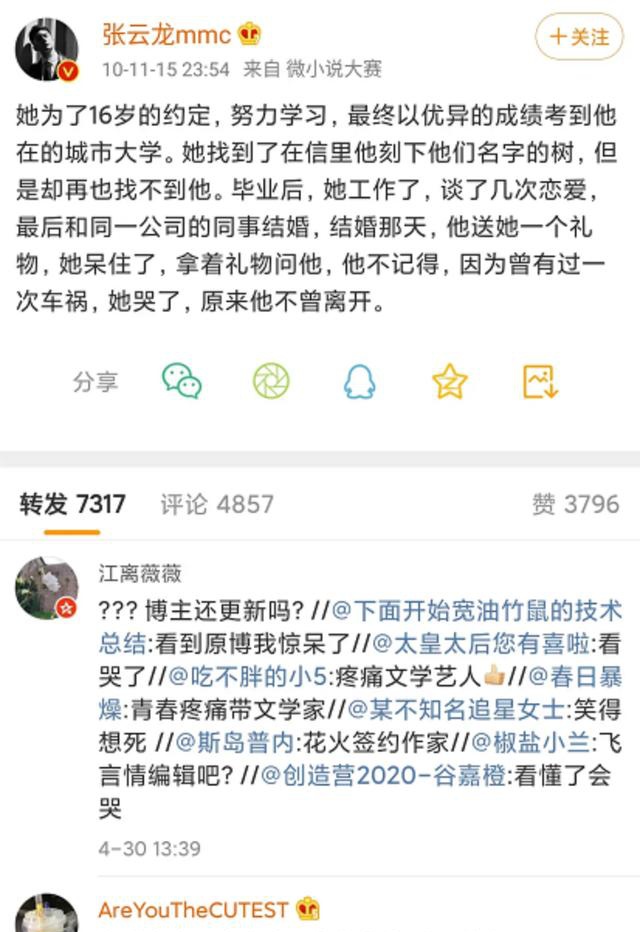This screenshot has height=932, width=640.
Task: Follow 张云龙mmc with the 关注 button
Action: point(582,38)
